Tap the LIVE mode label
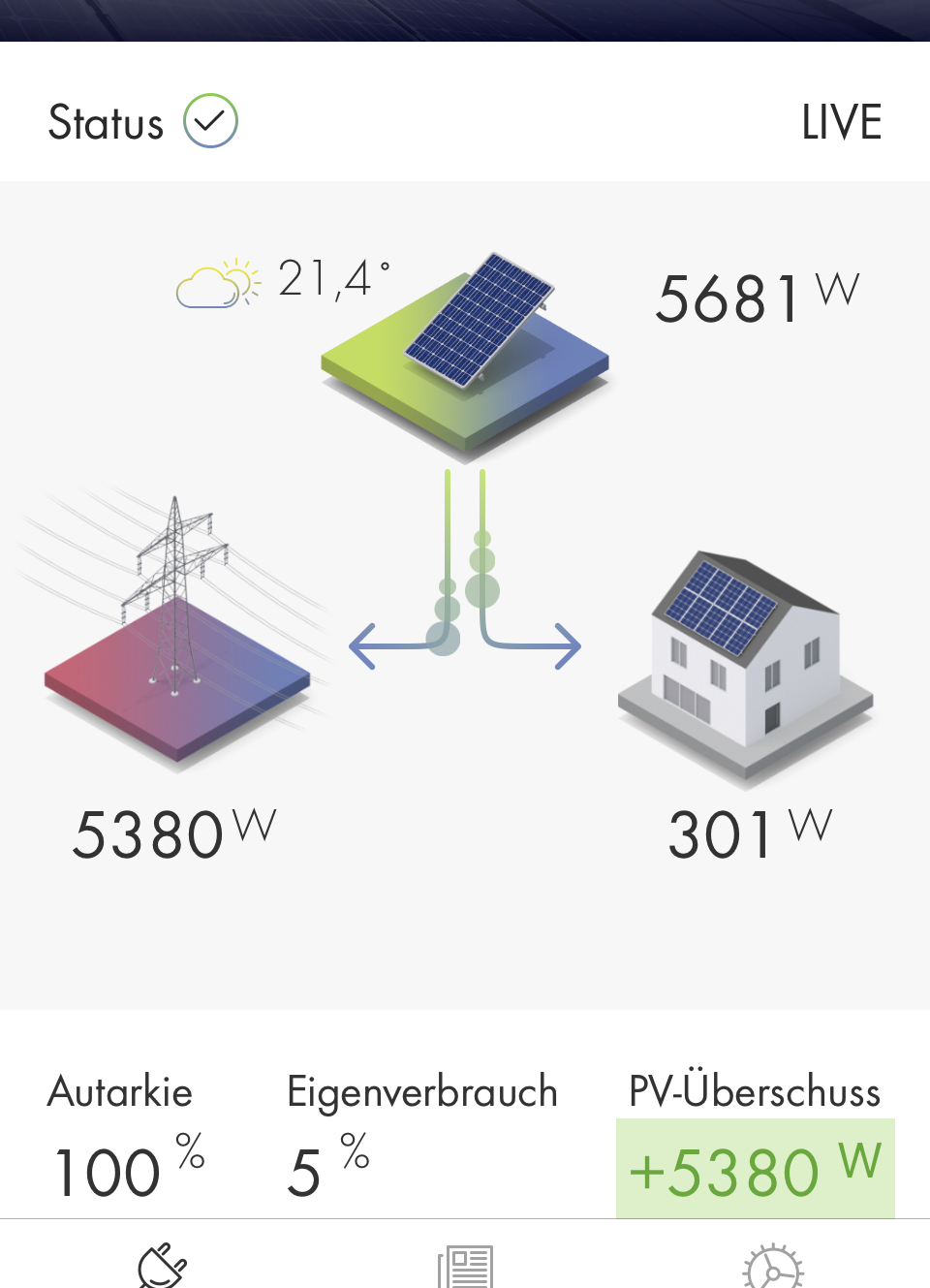Image resolution: width=930 pixels, height=1288 pixels. pyautogui.click(x=841, y=123)
